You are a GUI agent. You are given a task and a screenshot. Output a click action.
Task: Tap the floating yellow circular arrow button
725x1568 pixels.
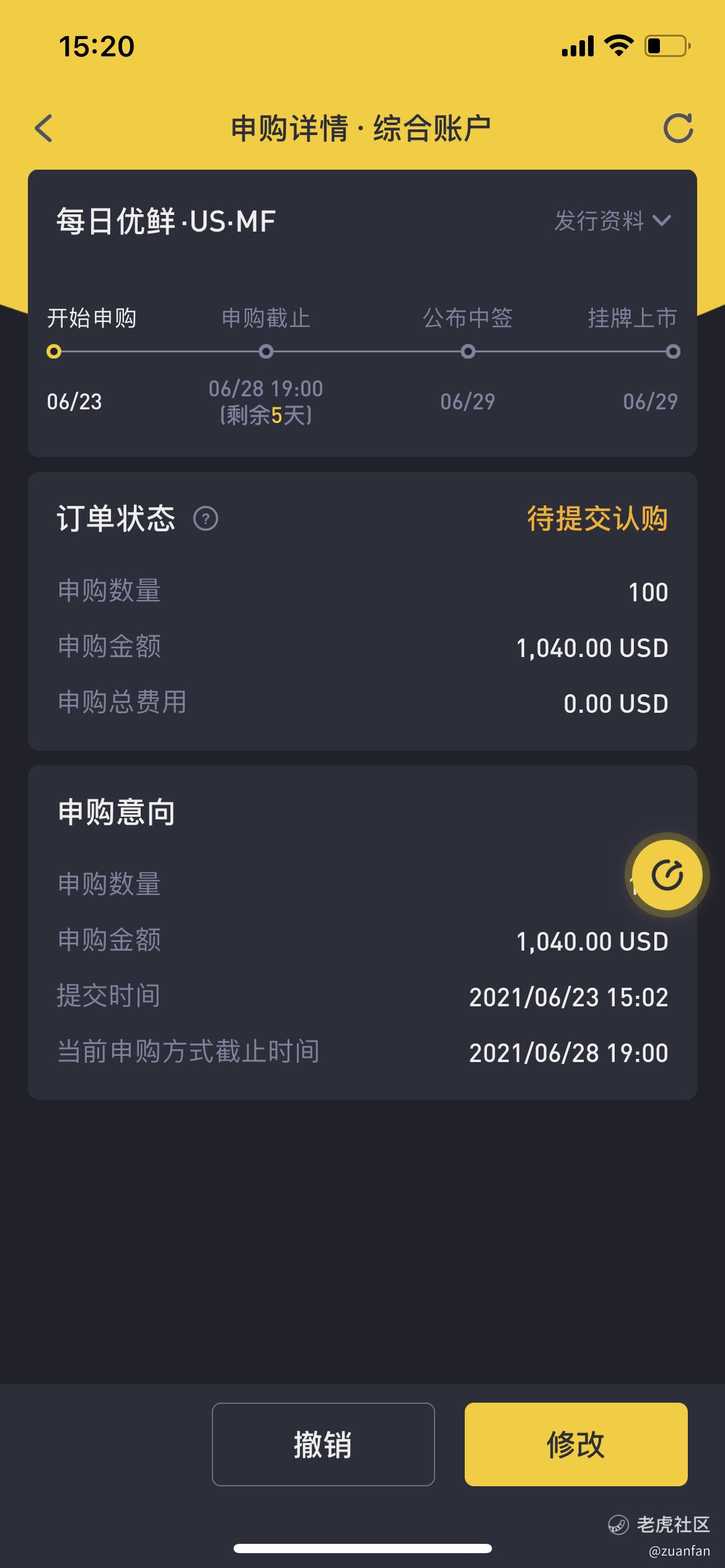(x=667, y=875)
